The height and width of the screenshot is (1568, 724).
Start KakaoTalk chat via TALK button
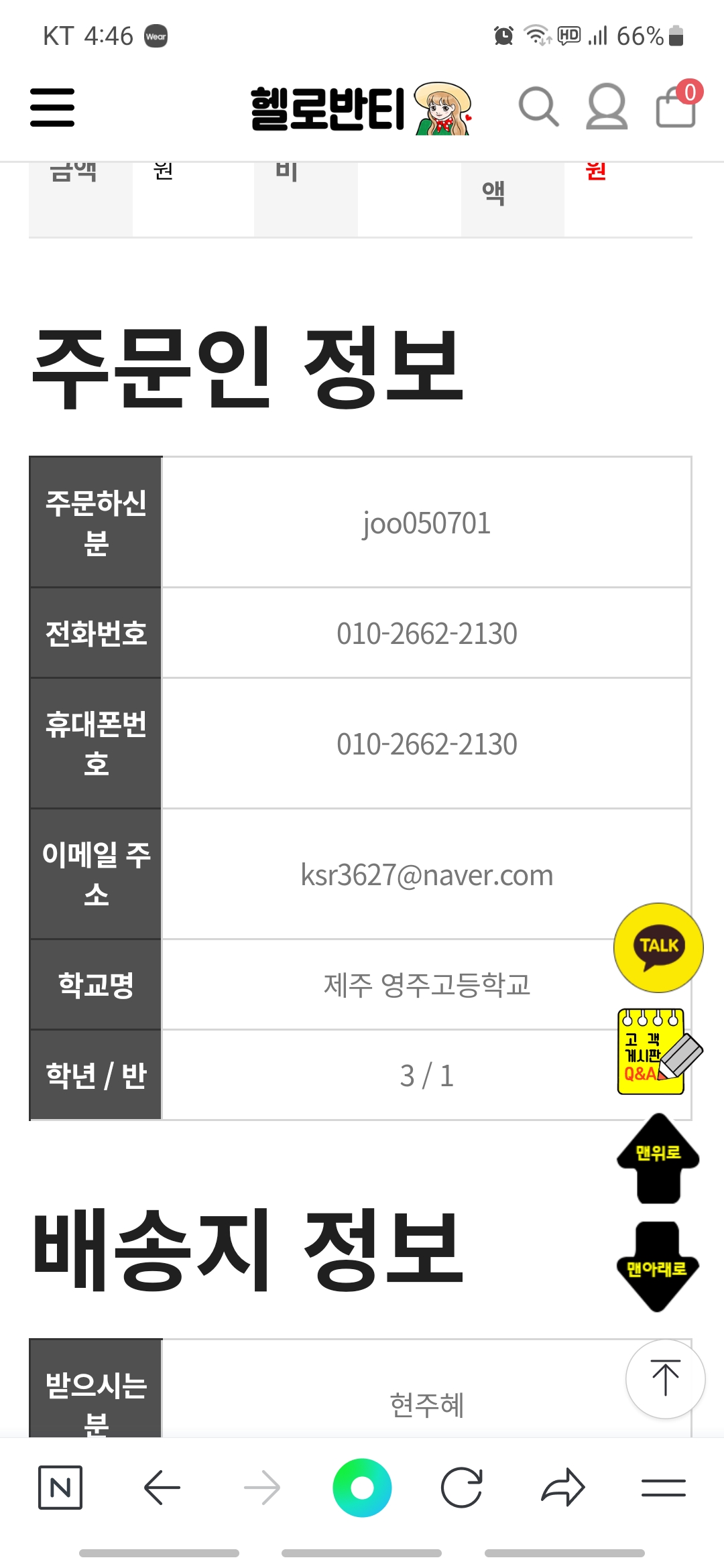pyautogui.click(x=658, y=948)
